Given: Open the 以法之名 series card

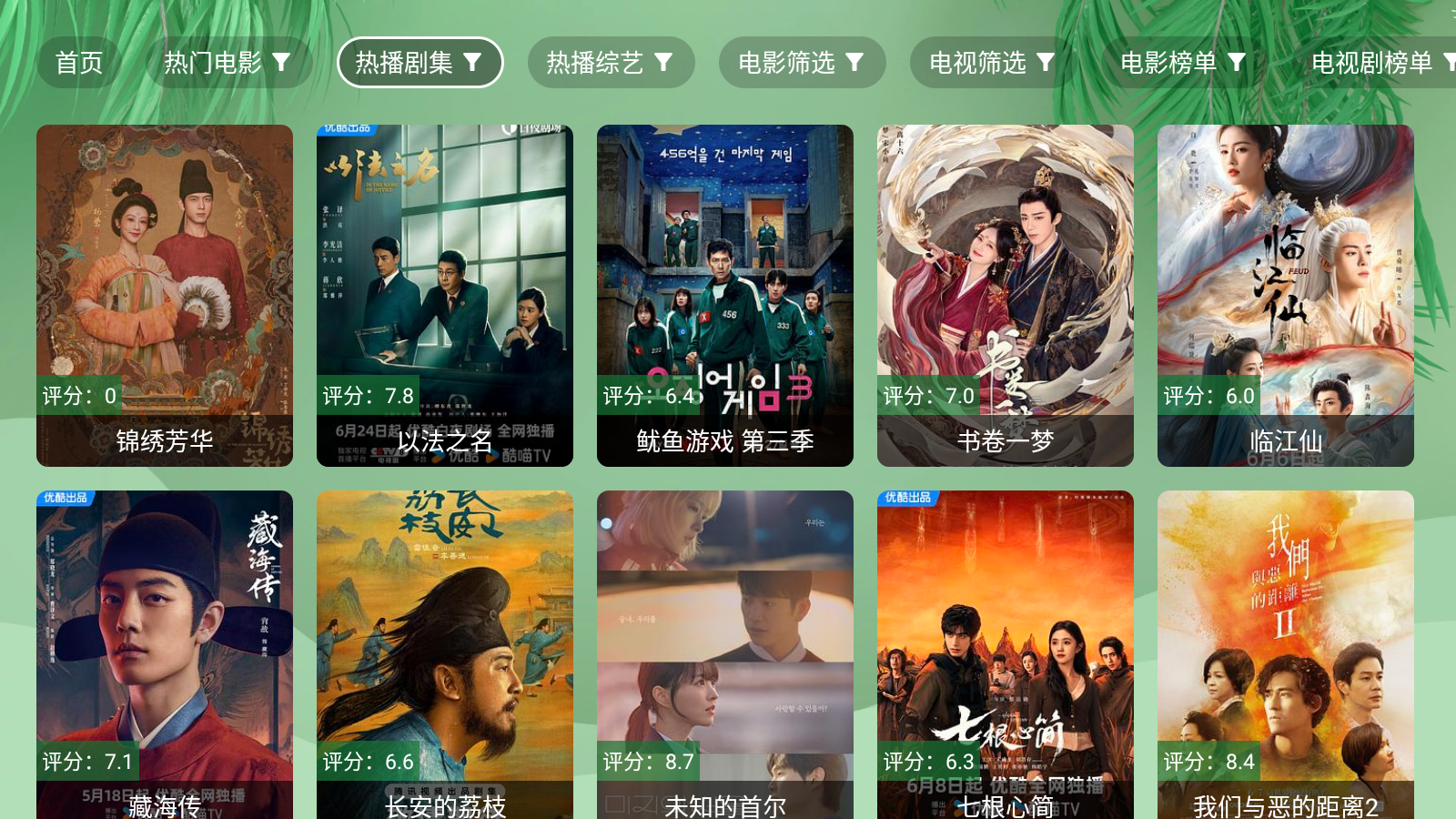Looking at the screenshot, I should [445, 296].
